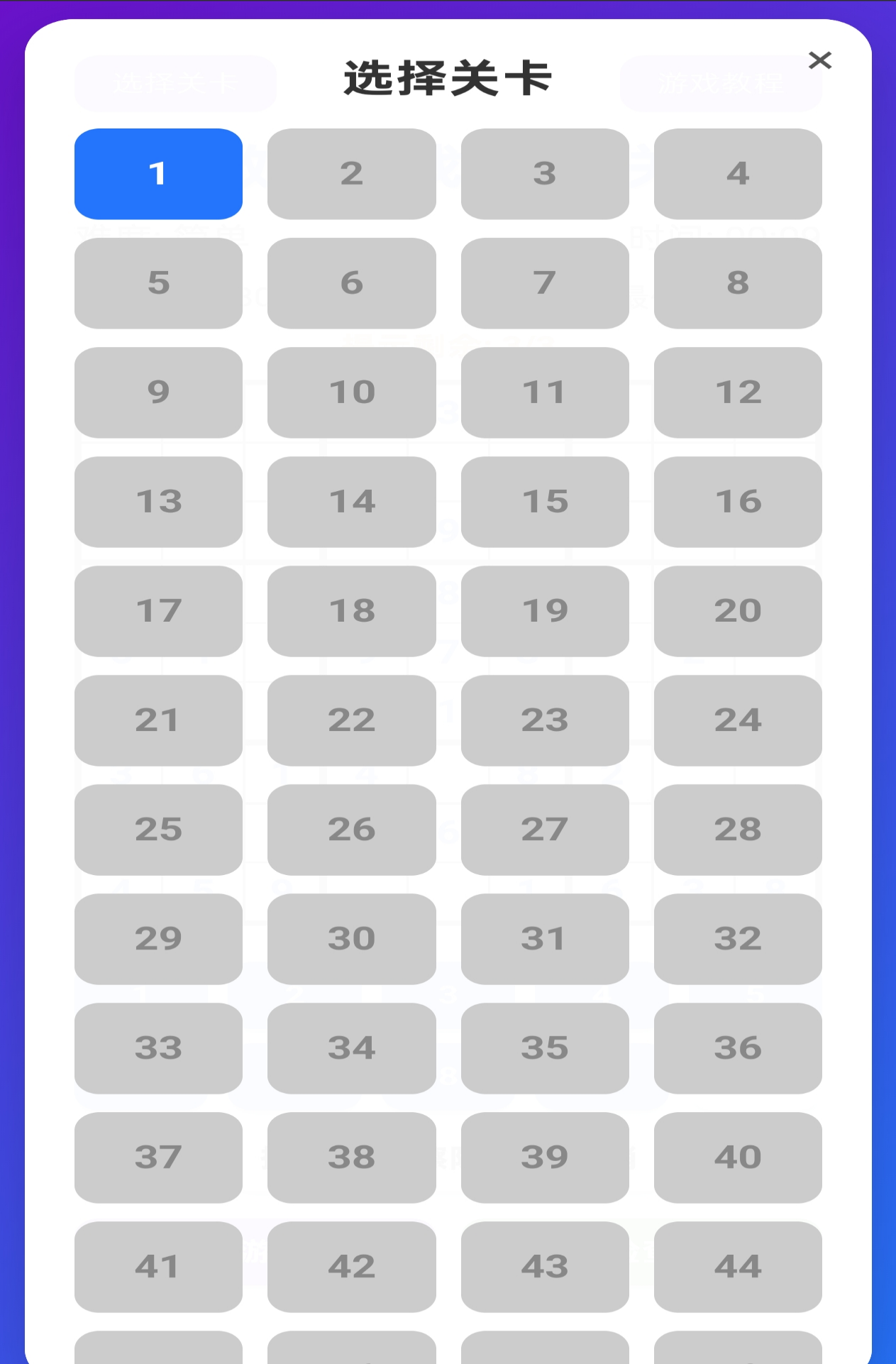Open level 7
Screen dimensions: 896x1364
(544, 283)
